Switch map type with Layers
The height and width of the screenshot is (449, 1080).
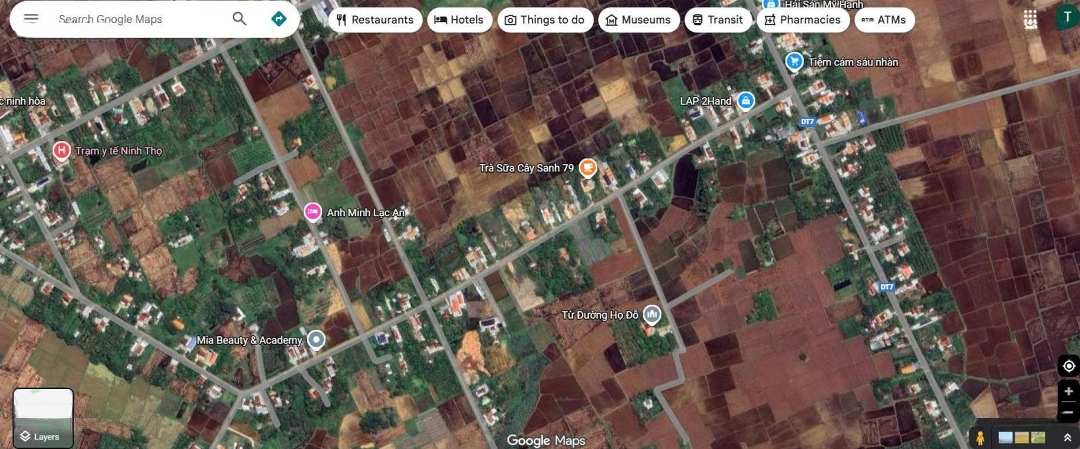(43, 417)
